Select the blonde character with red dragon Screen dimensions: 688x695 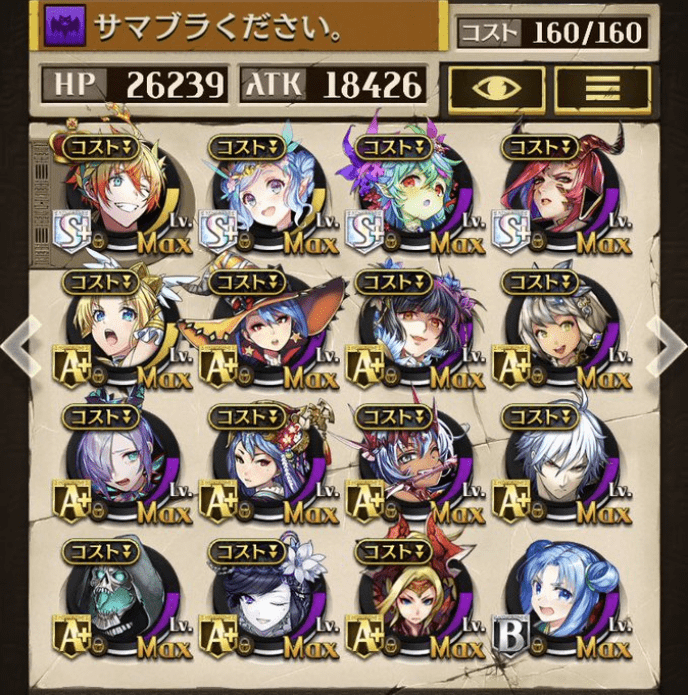[410, 605]
